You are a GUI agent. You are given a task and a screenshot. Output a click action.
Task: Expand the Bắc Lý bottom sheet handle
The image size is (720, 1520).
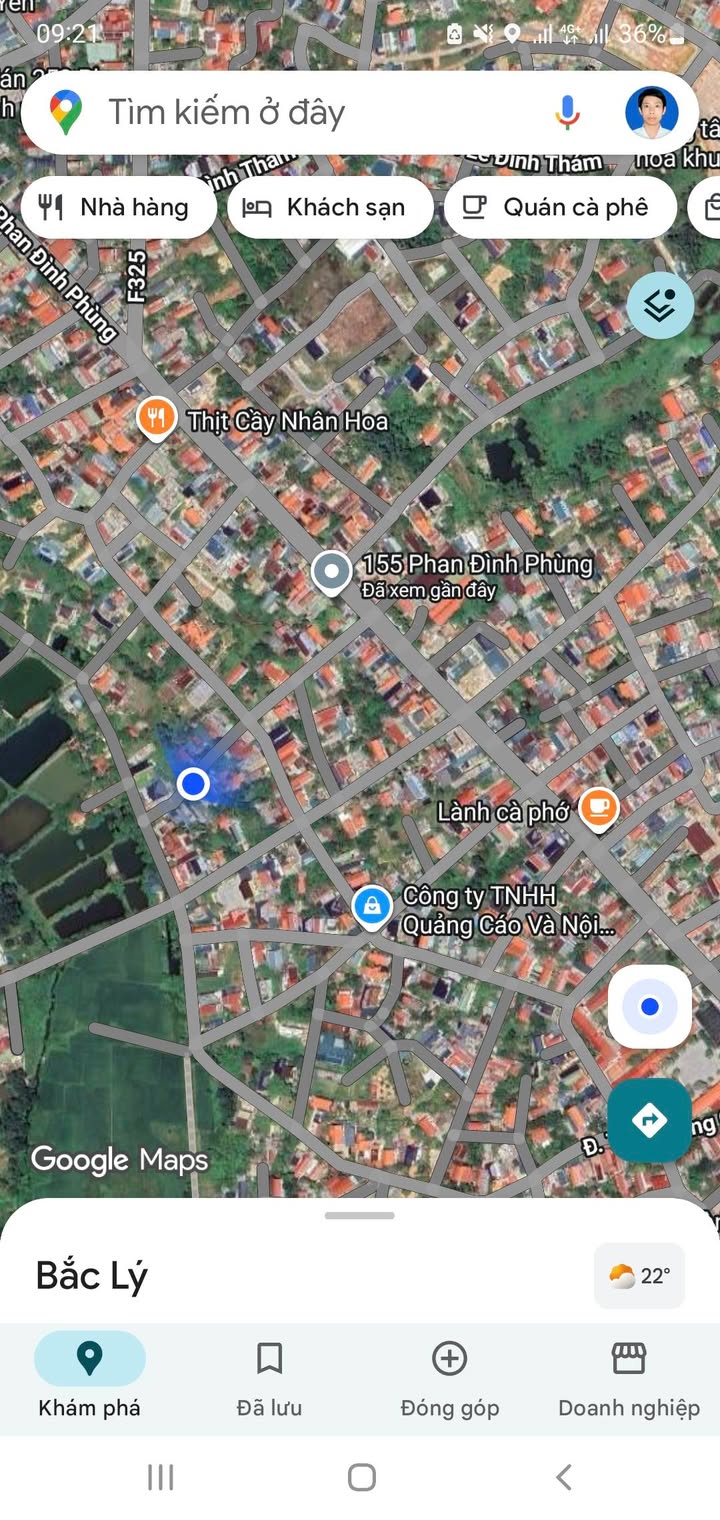(x=360, y=1216)
